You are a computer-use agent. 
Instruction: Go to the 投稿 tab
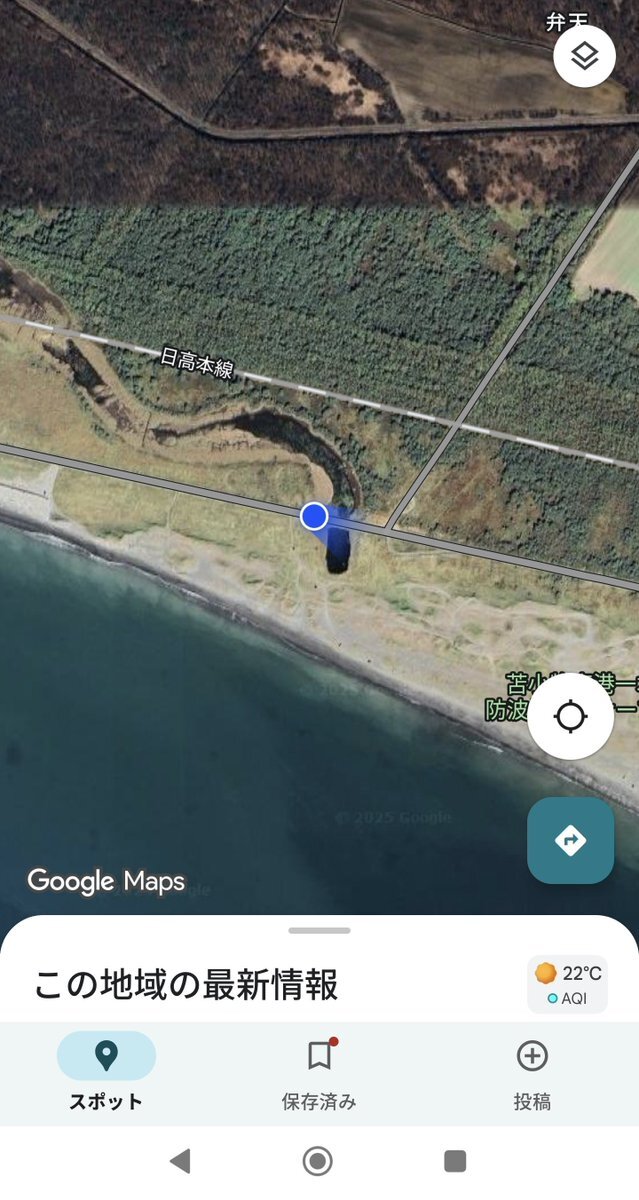(x=531, y=1072)
